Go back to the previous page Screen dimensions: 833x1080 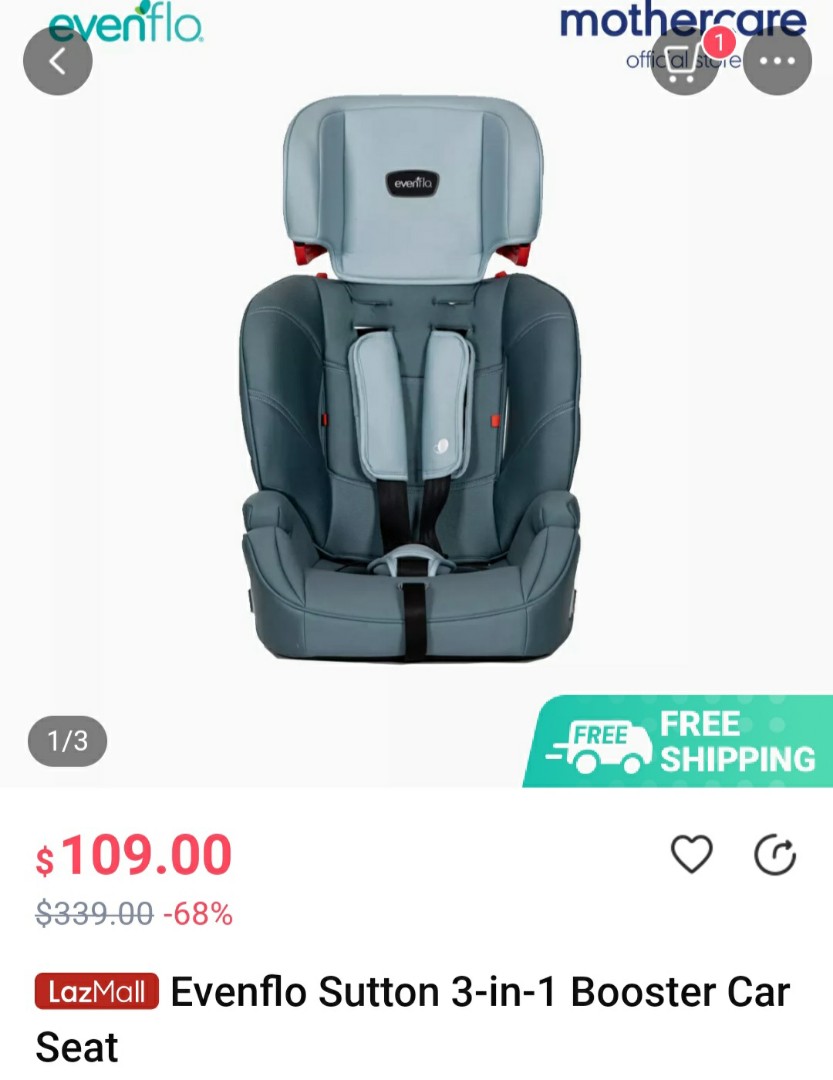57,61
